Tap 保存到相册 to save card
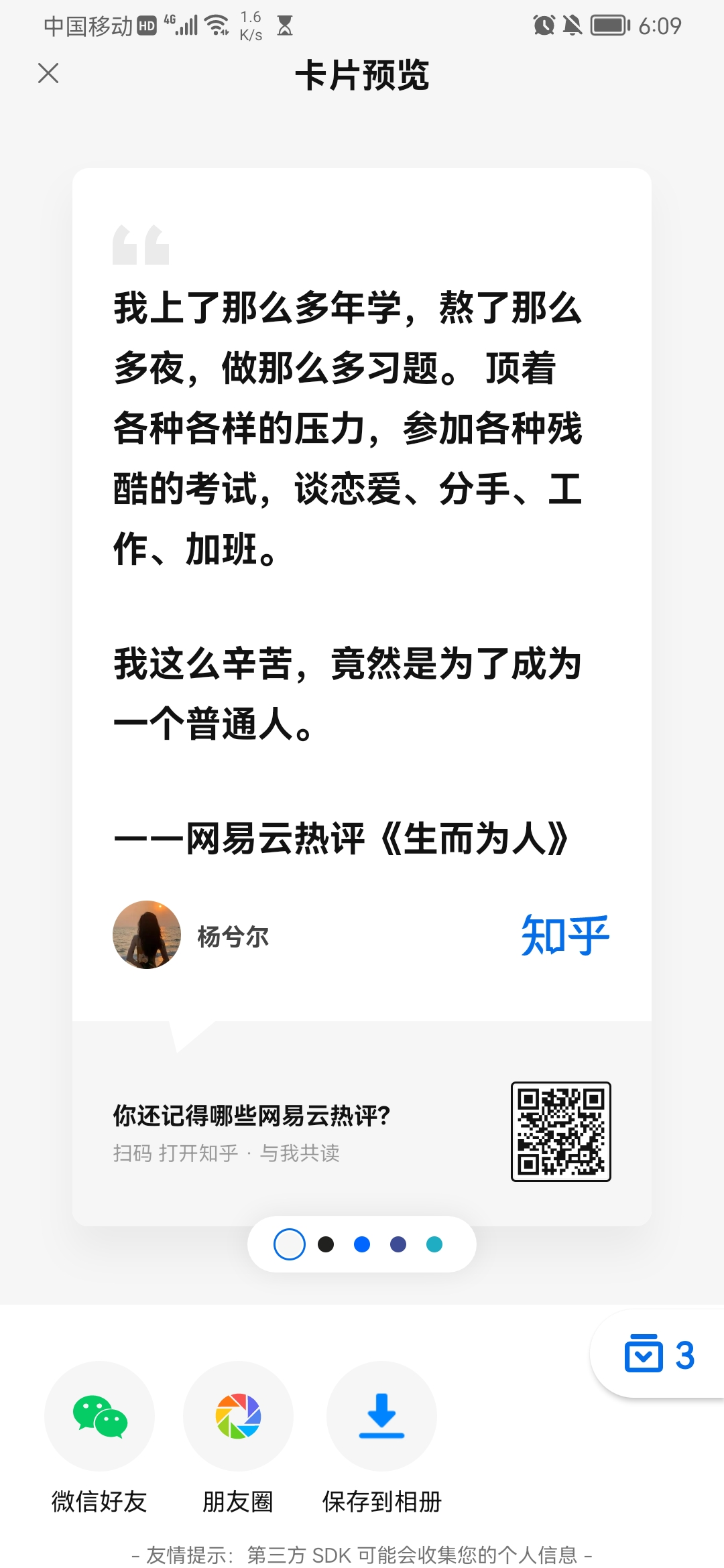 (x=381, y=1416)
